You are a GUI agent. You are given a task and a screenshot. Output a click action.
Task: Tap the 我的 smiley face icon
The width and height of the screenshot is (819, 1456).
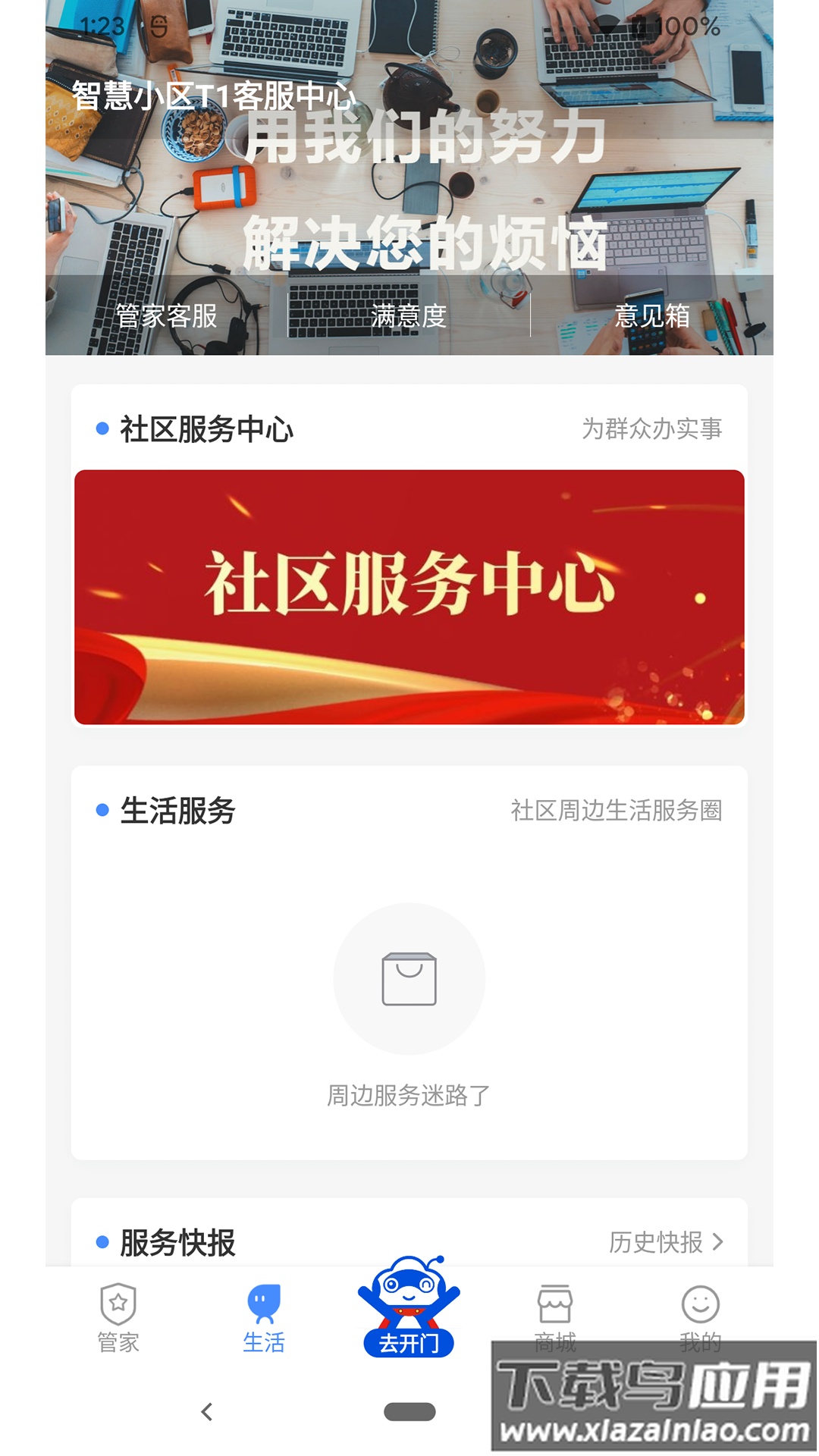coord(699,1301)
